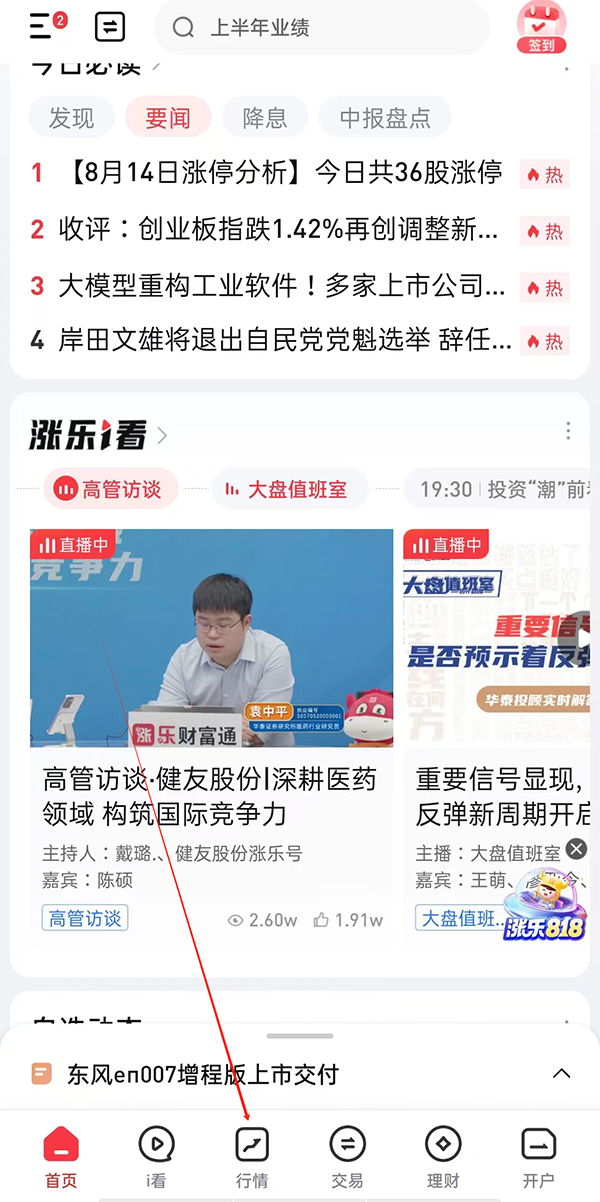Expand the 东风eπ007 news bar
This screenshot has height=1202, width=600.
pyautogui.click(x=562, y=1074)
